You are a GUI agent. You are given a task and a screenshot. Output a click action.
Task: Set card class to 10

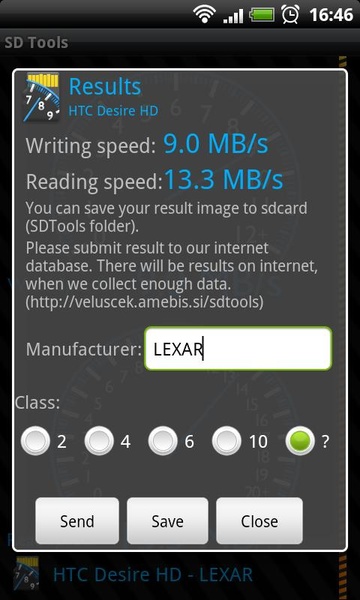point(226,441)
